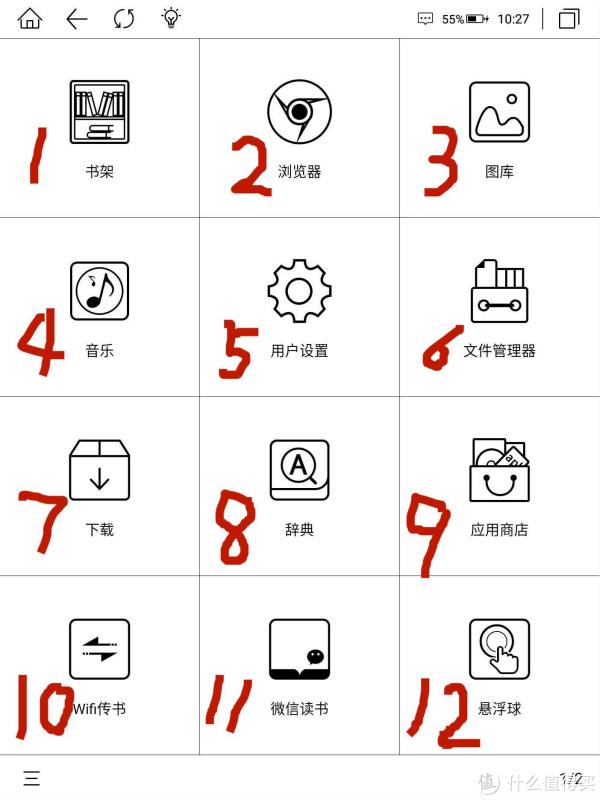Viewport: 600px width, 800px height.
Task: Open the frontlight bulb control
Action: pos(171,18)
